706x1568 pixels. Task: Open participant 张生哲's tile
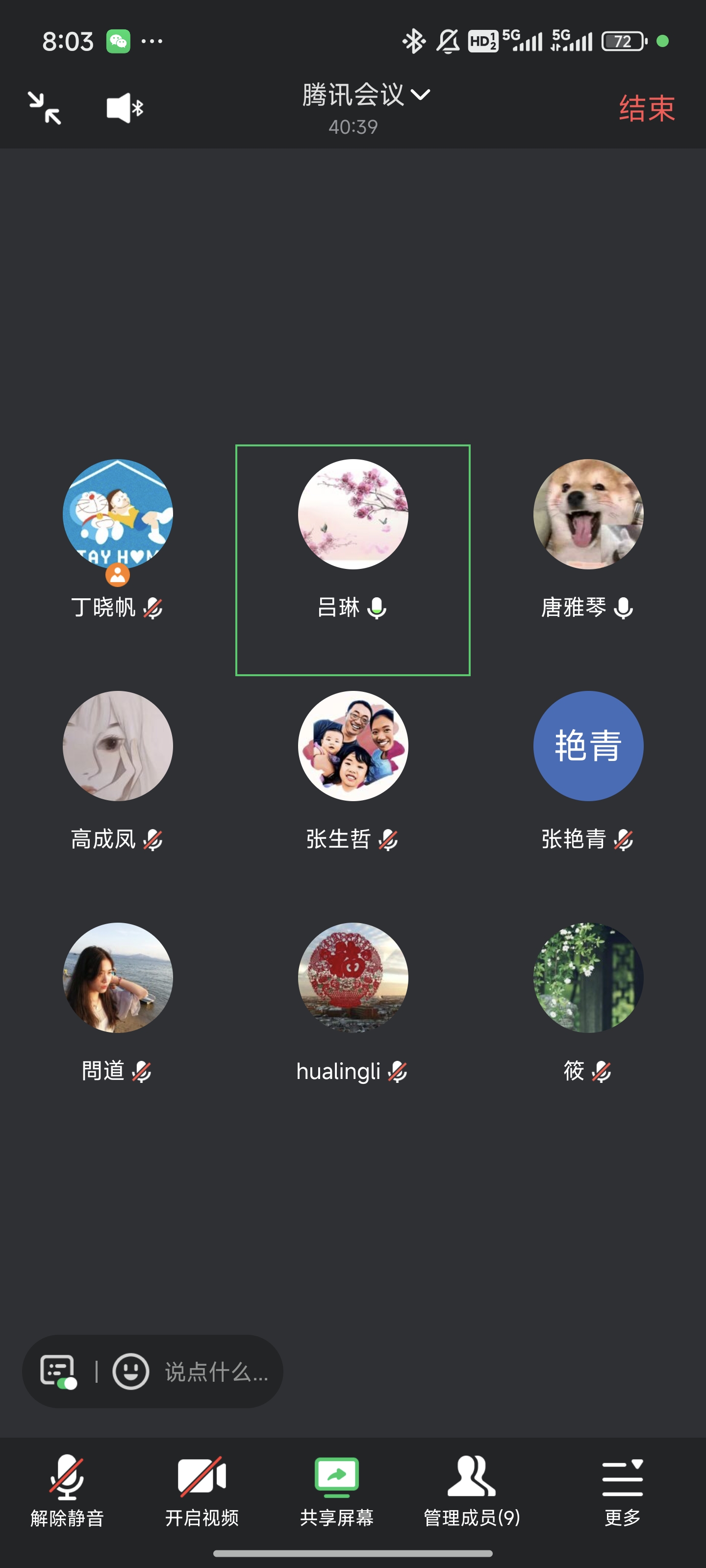tap(353, 746)
